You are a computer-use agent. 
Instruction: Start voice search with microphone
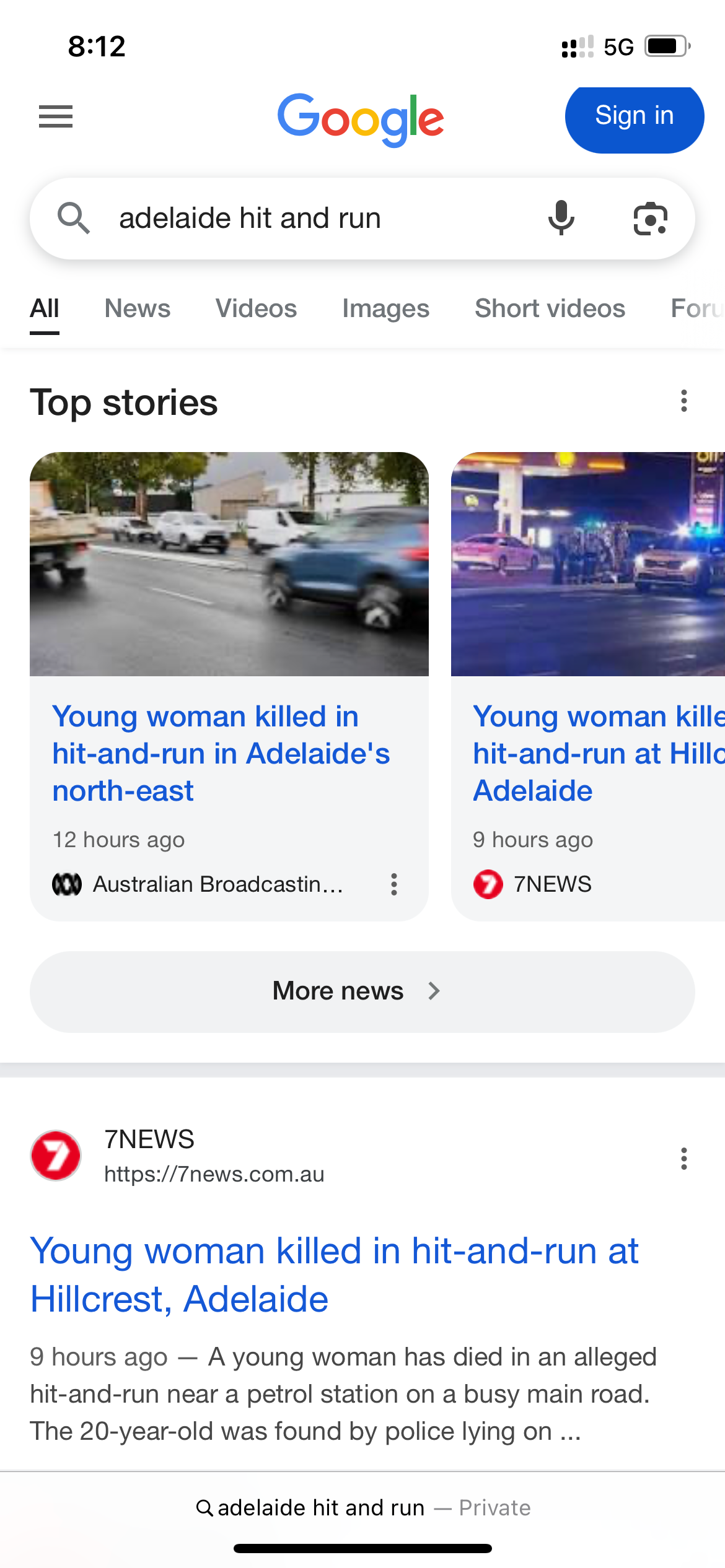[x=561, y=219]
